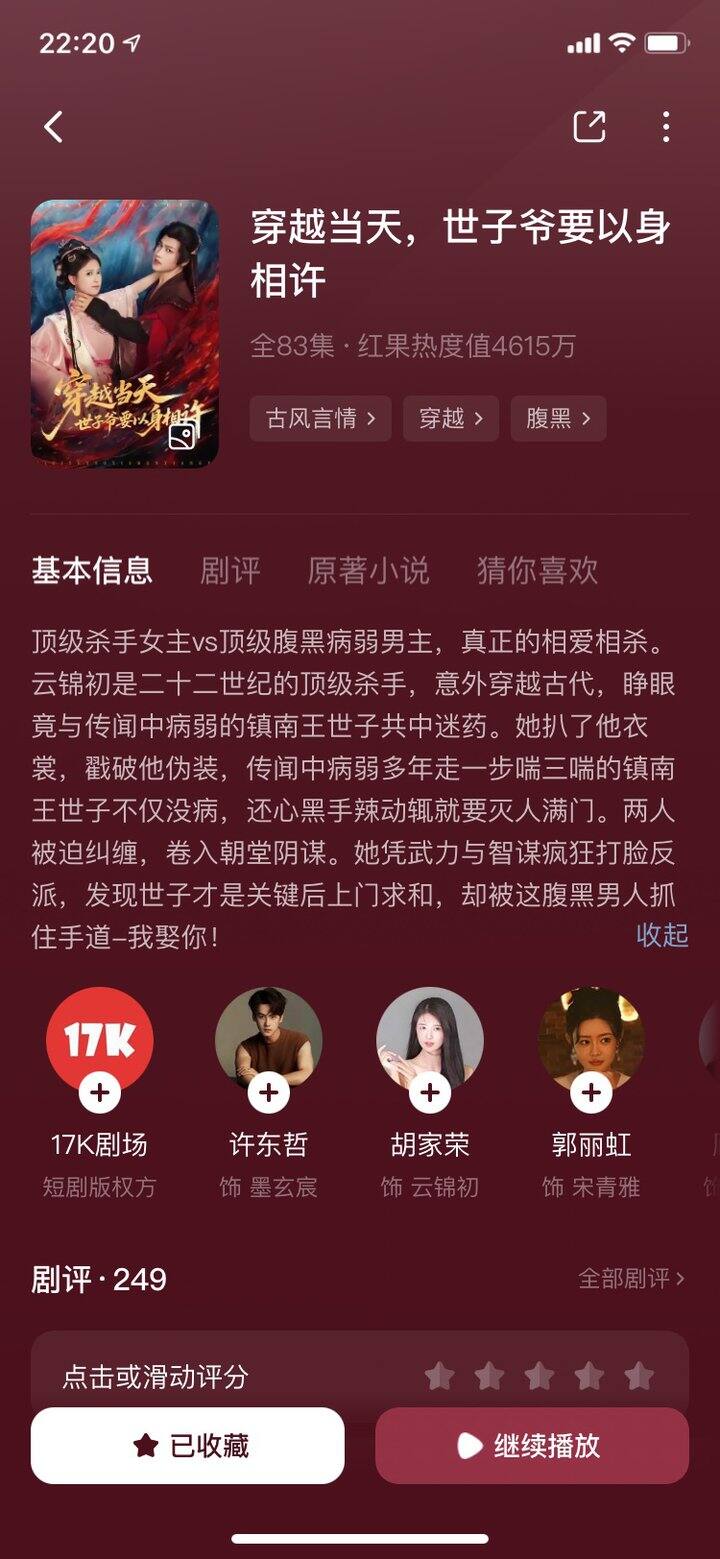The height and width of the screenshot is (1559, 720).
Task: Tap 已收藏 to remove from favorites
Action: 188,1445
